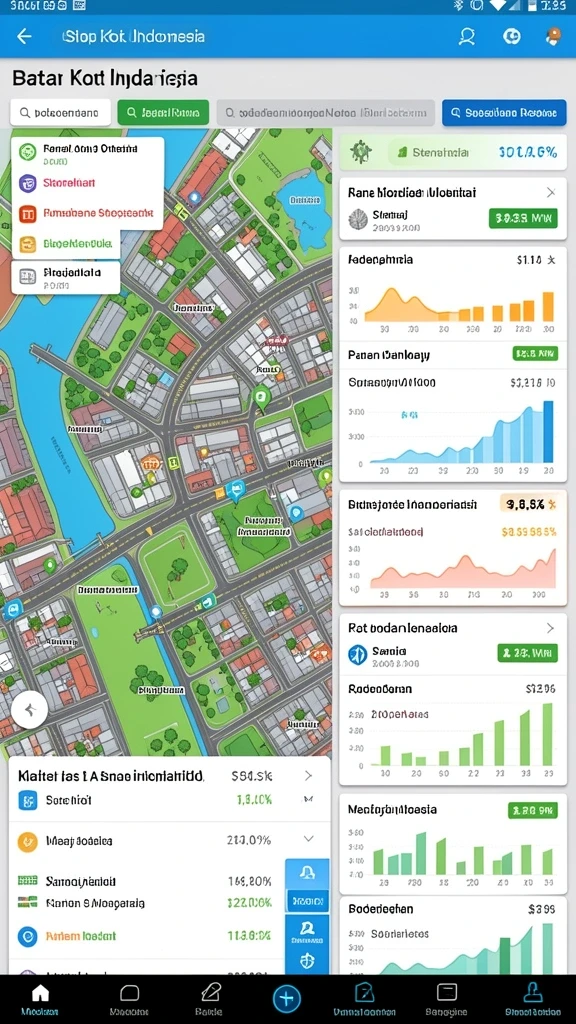Viewport: 576px width, 1024px height.
Task: Tap the blue search button at the right
Action: tap(504, 112)
